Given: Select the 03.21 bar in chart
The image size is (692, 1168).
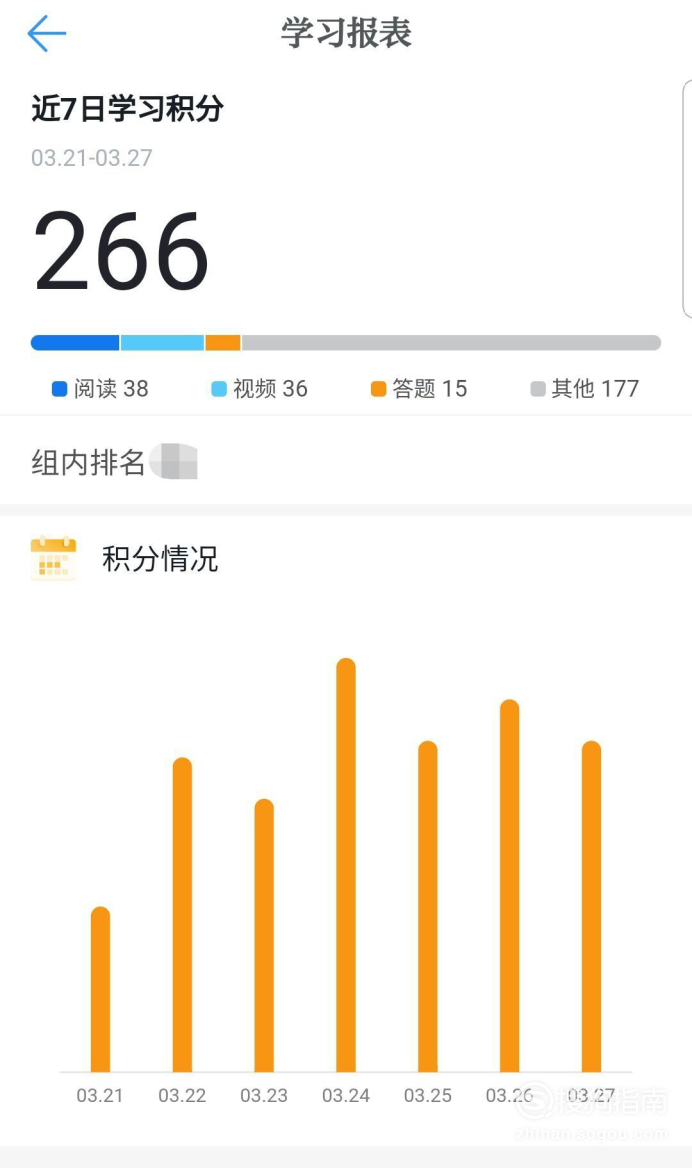Looking at the screenshot, I should (101, 989).
